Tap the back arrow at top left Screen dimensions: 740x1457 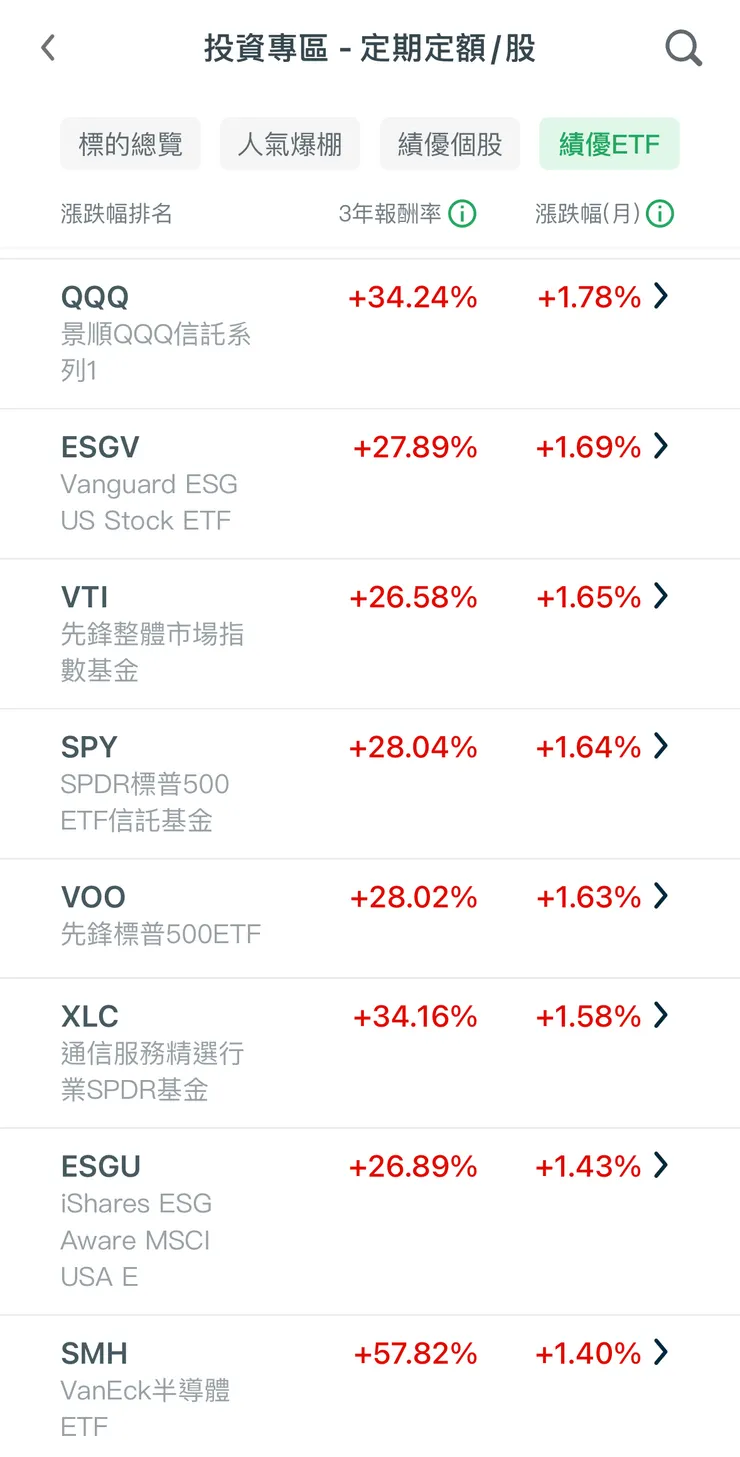tap(47, 47)
